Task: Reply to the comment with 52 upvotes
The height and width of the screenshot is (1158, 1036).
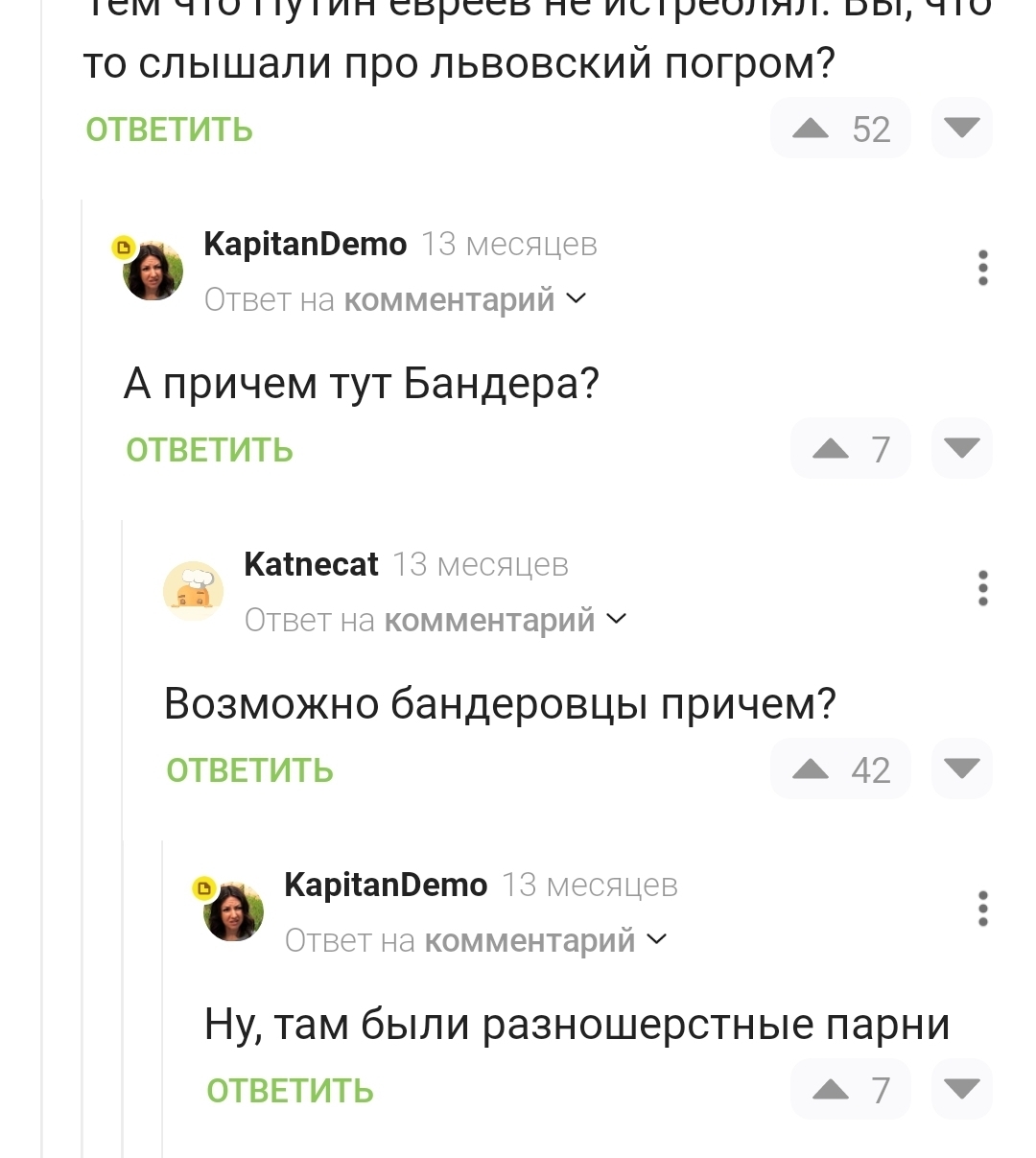Action: [x=169, y=130]
